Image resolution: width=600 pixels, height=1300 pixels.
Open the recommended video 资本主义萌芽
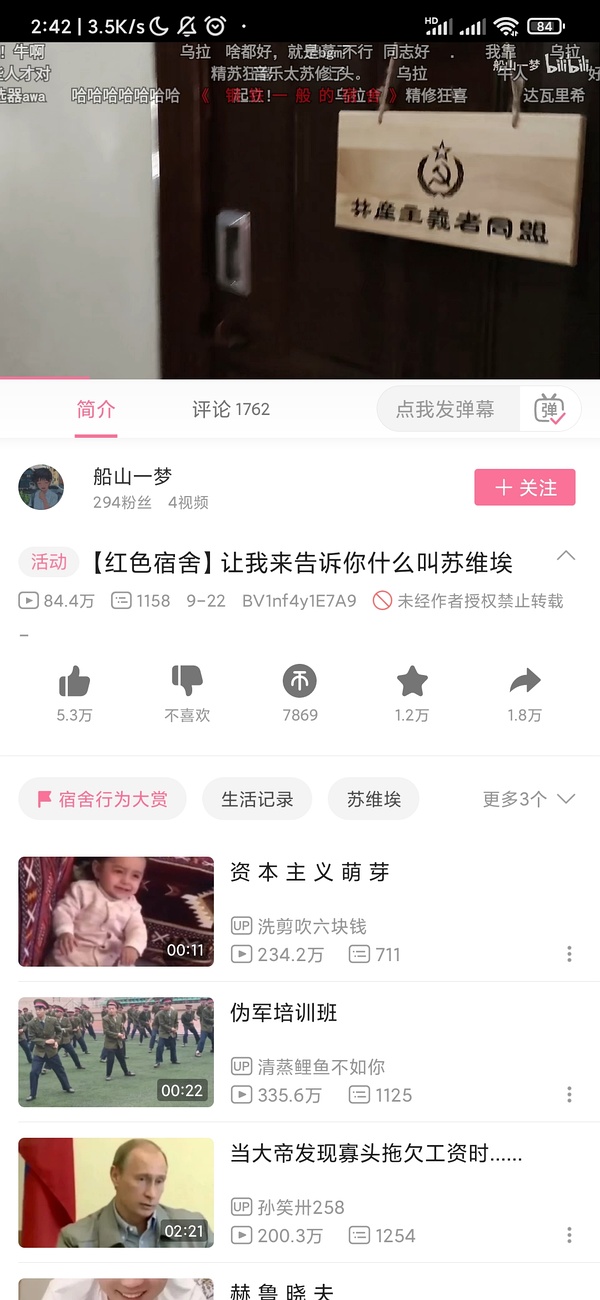[x=309, y=872]
